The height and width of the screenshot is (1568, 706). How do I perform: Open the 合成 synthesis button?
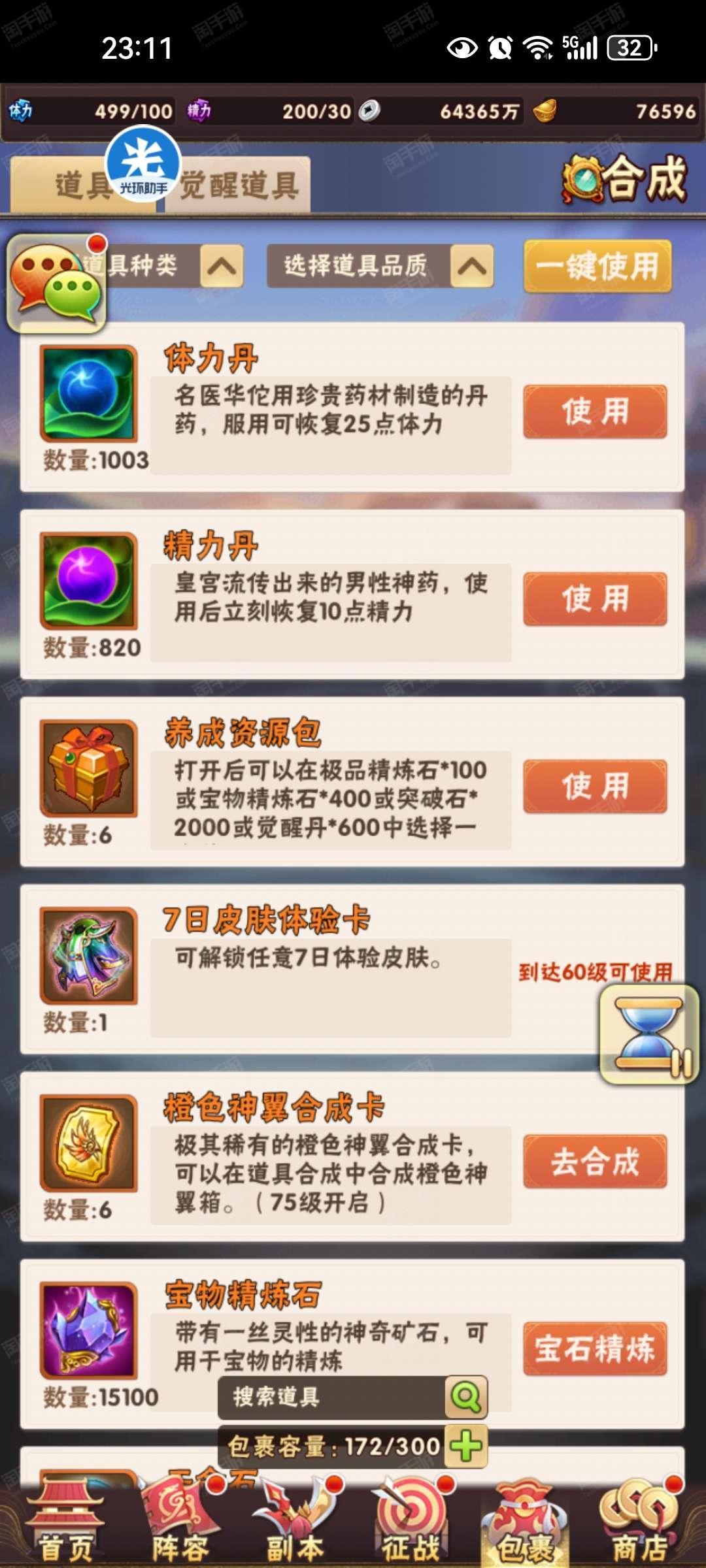[625, 179]
